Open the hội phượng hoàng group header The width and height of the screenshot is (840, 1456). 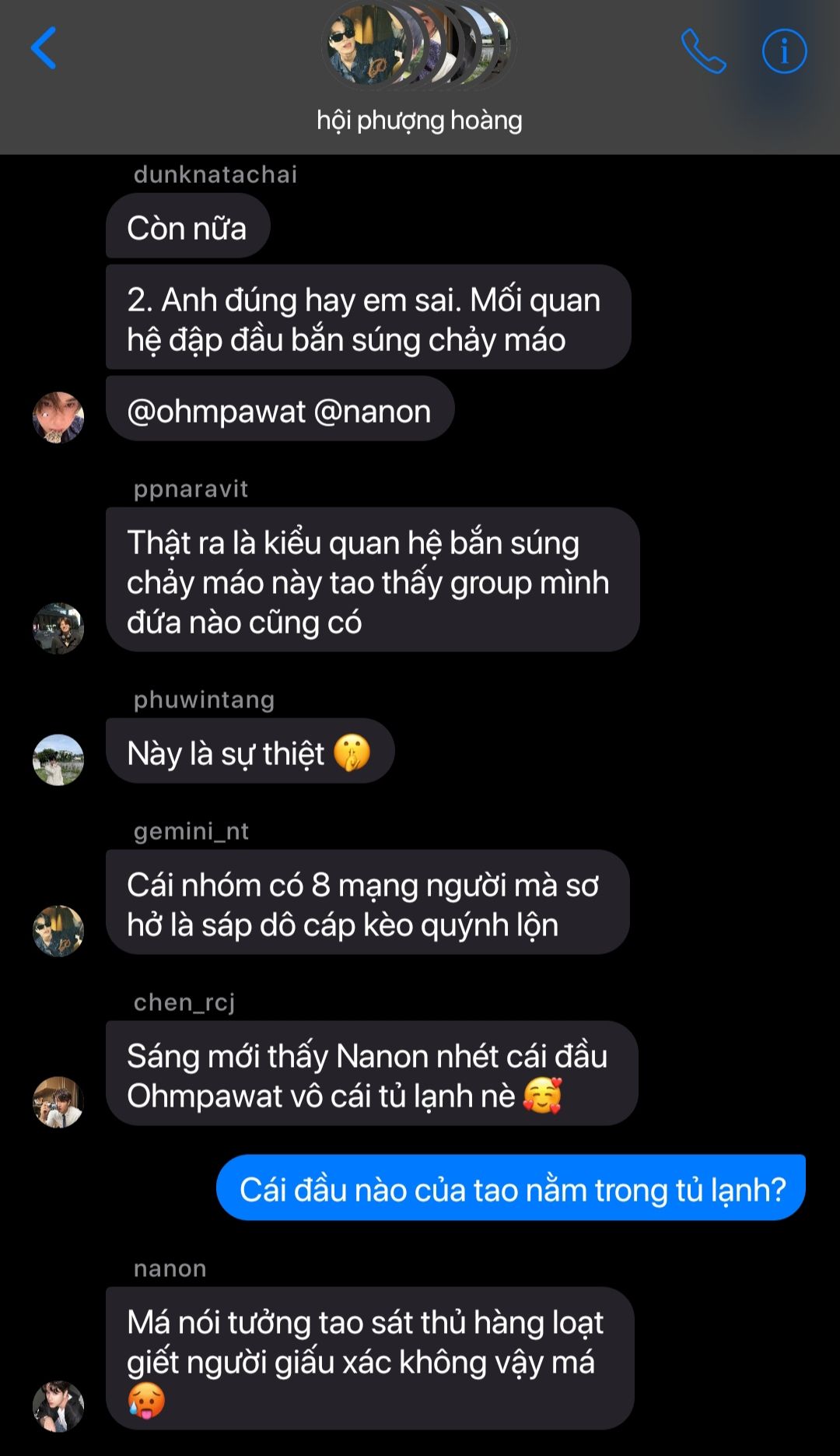[419, 119]
